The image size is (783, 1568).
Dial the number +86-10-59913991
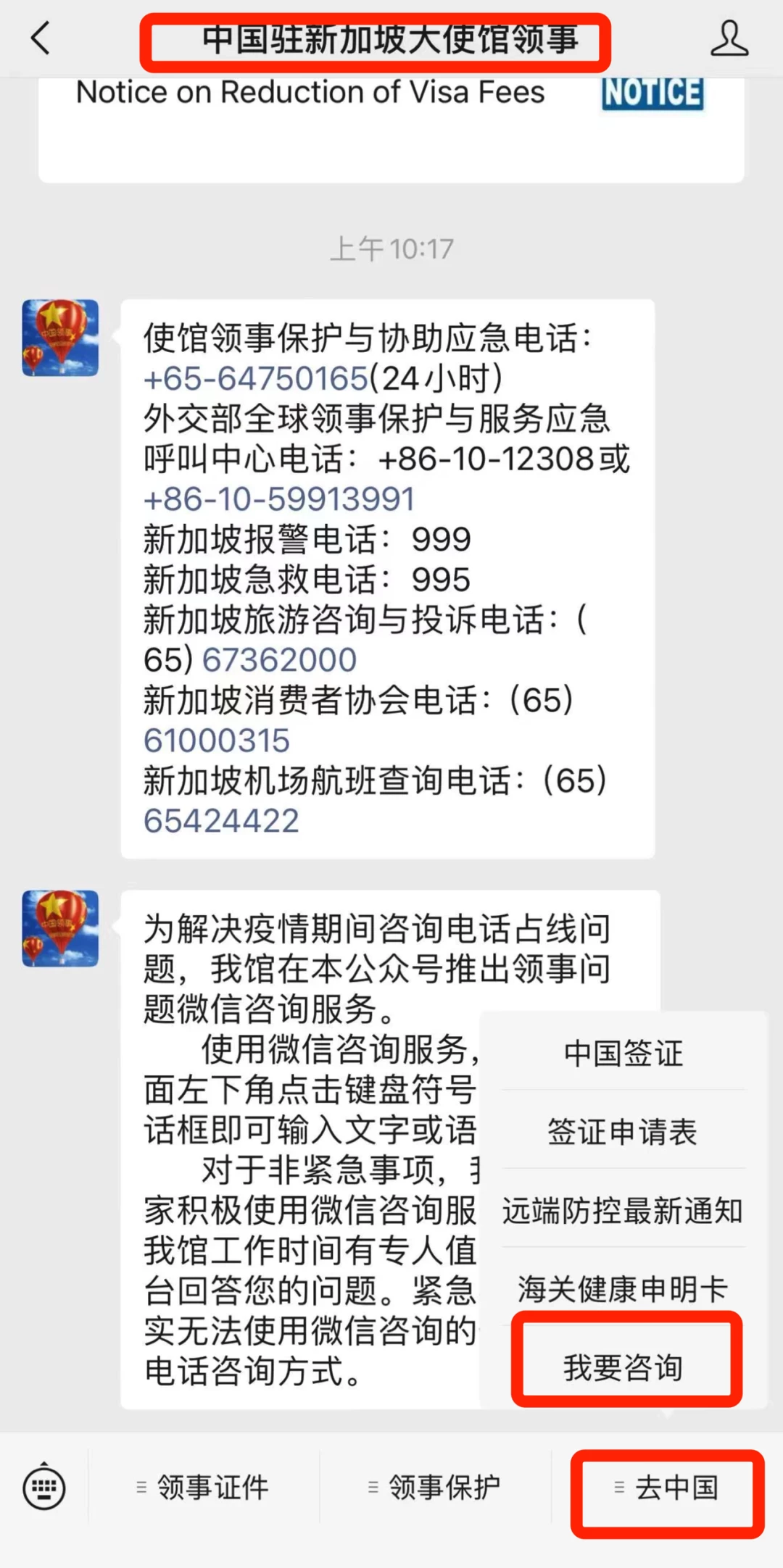tap(279, 499)
